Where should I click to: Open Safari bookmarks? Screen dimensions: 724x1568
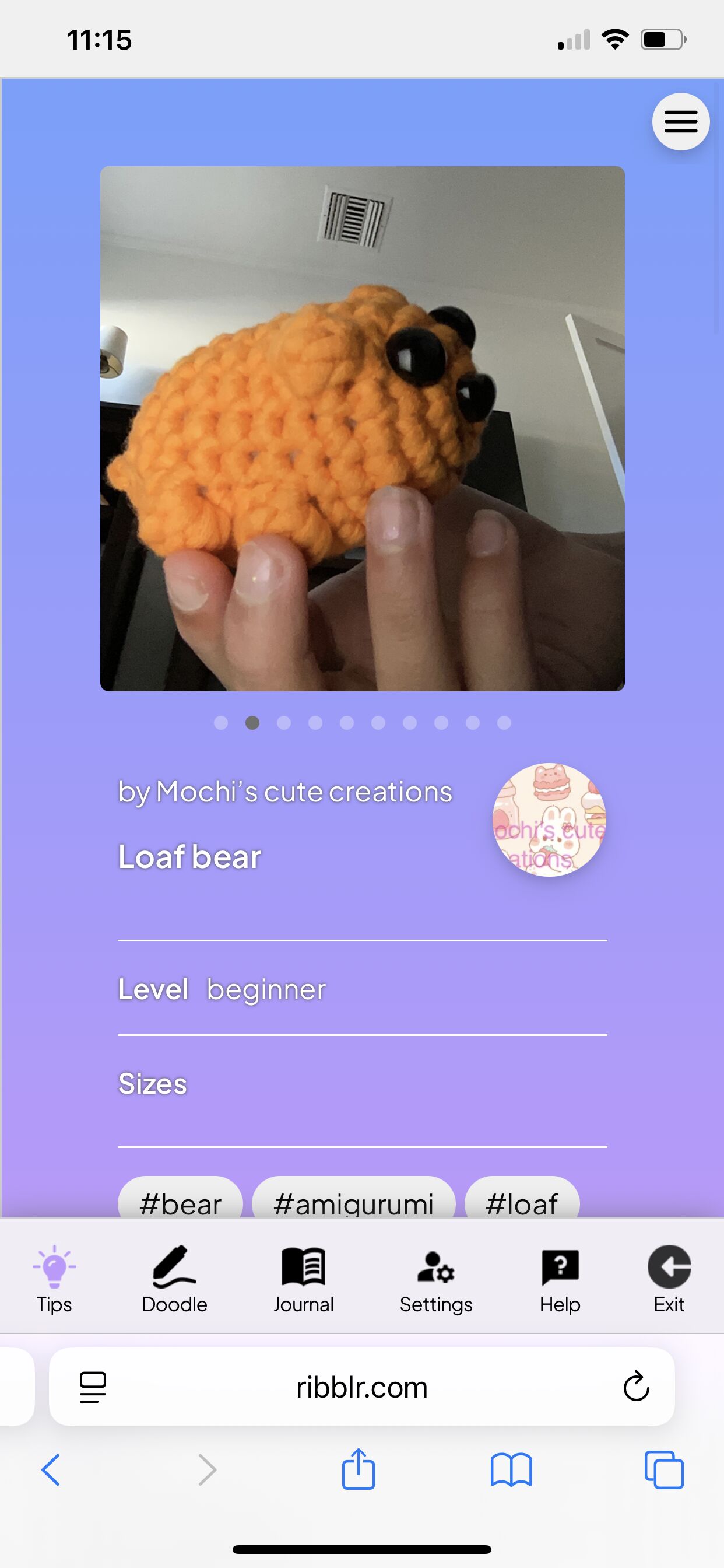[x=511, y=1470]
